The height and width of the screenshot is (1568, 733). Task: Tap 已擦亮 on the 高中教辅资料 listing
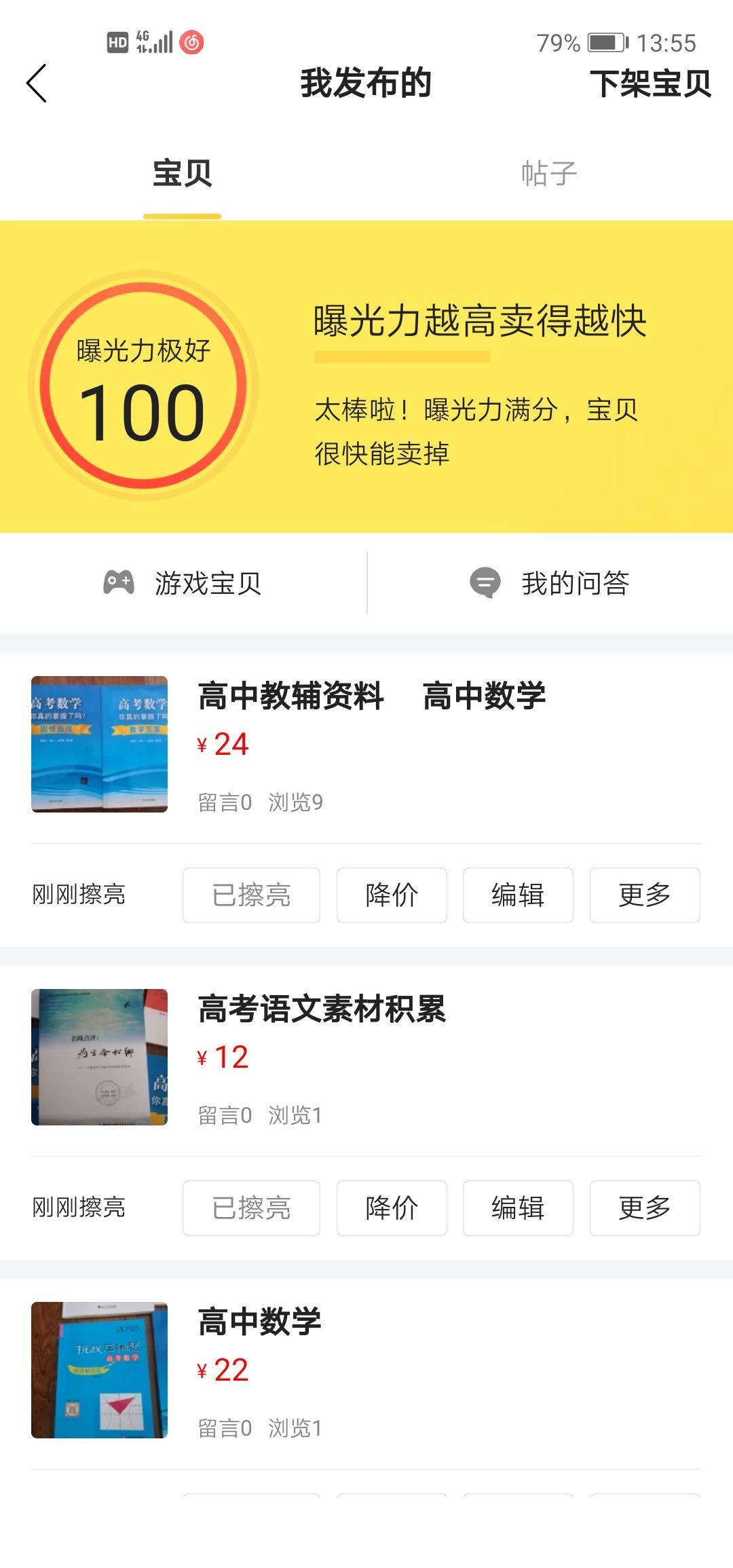click(251, 895)
